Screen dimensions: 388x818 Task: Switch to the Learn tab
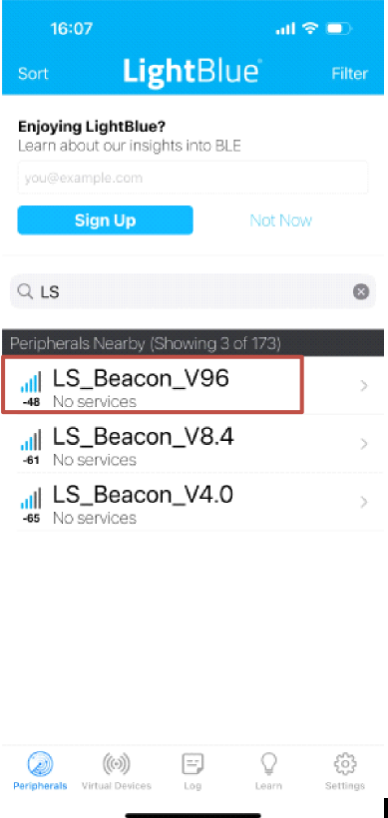pos(269,772)
